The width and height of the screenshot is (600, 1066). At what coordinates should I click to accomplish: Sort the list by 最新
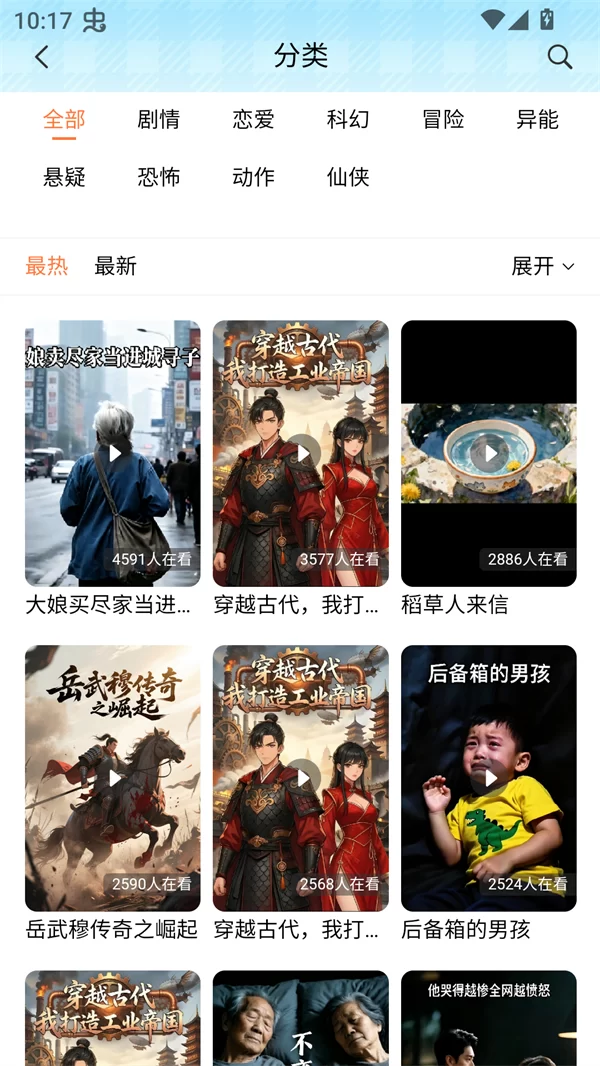115,266
